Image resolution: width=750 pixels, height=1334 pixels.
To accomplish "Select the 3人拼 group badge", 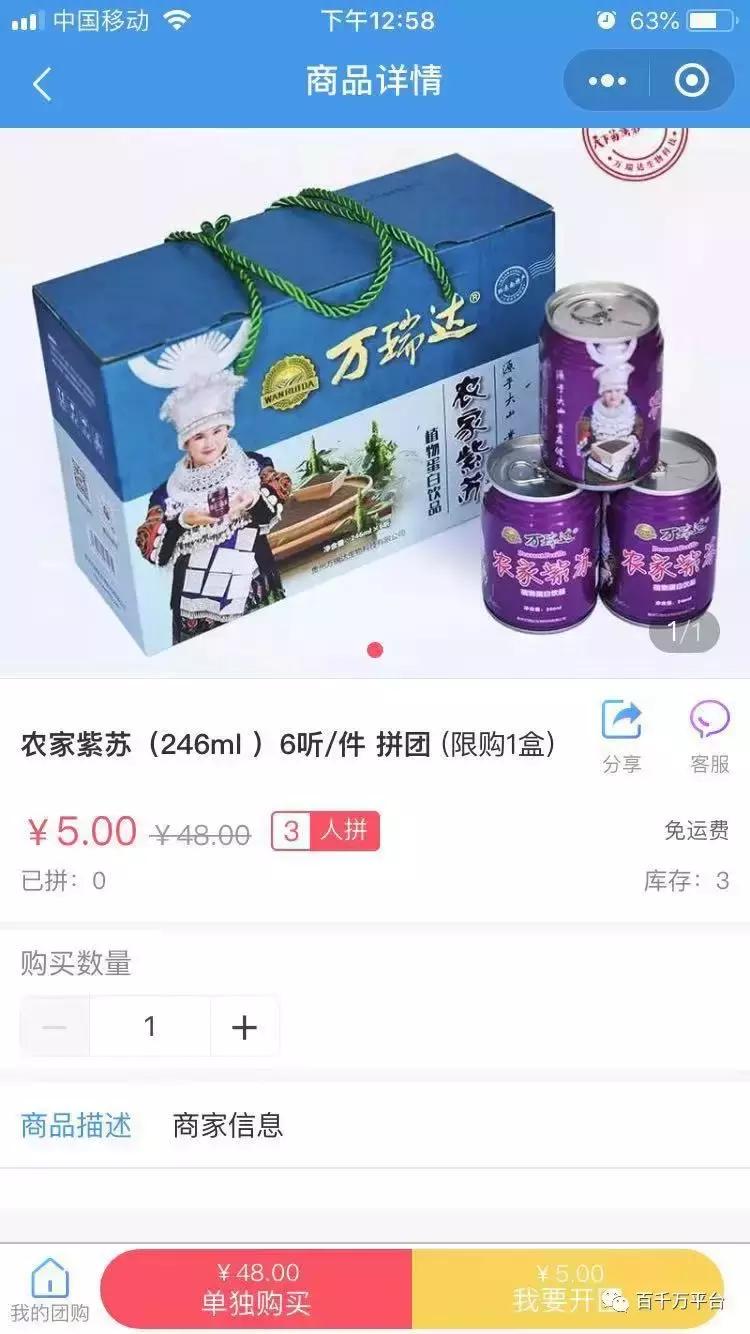I will 325,831.
